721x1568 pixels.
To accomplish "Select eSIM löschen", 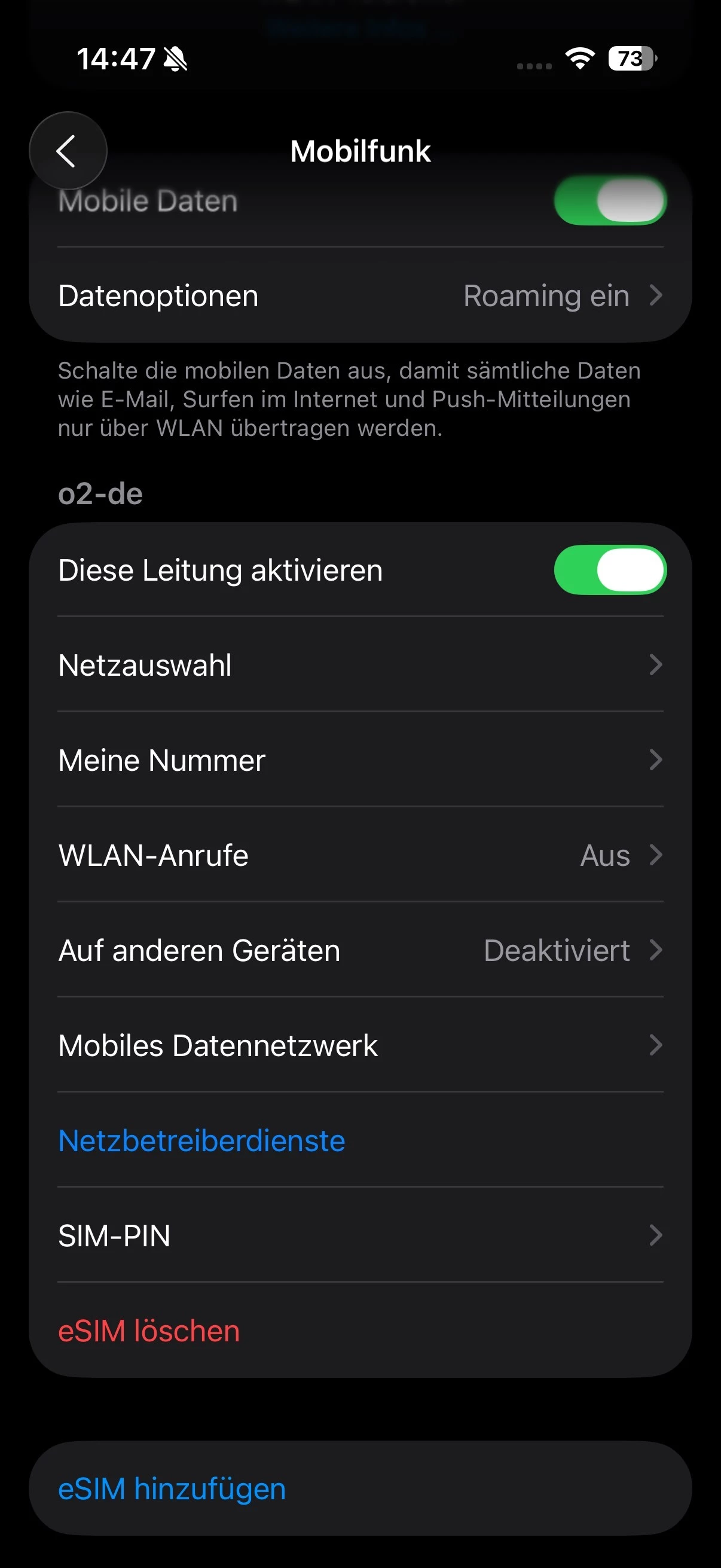I will pos(149,1330).
